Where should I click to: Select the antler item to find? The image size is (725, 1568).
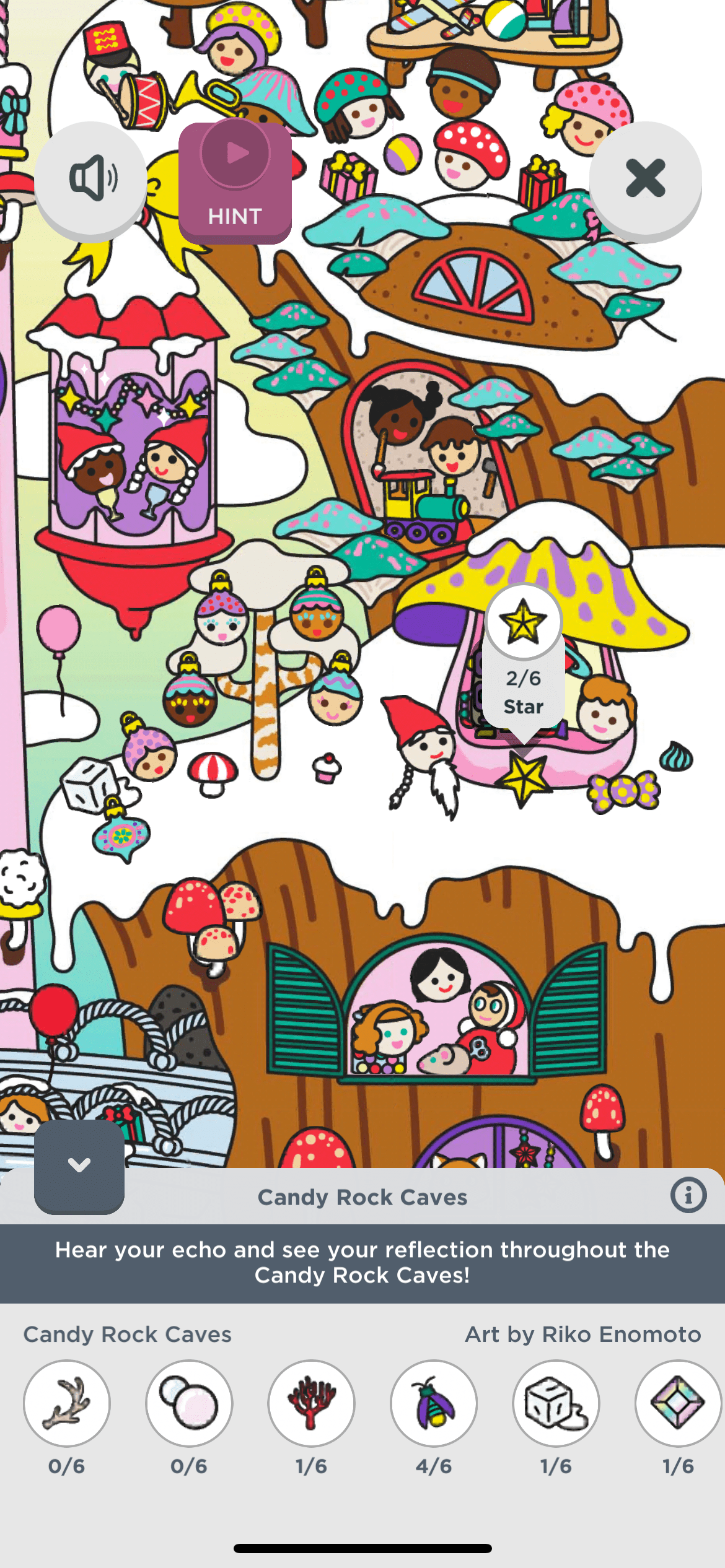click(x=67, y=1403)
